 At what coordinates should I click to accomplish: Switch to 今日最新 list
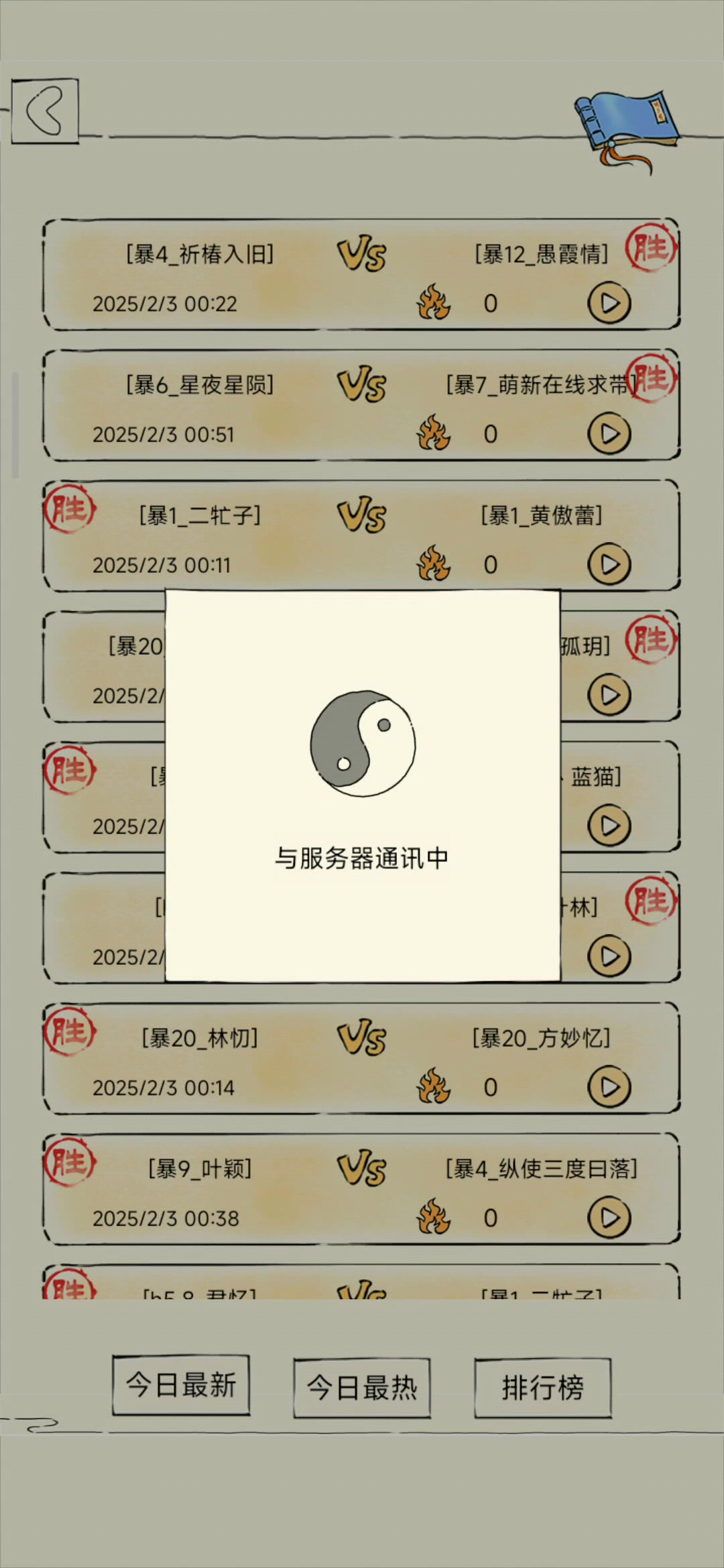[181, 1385]
